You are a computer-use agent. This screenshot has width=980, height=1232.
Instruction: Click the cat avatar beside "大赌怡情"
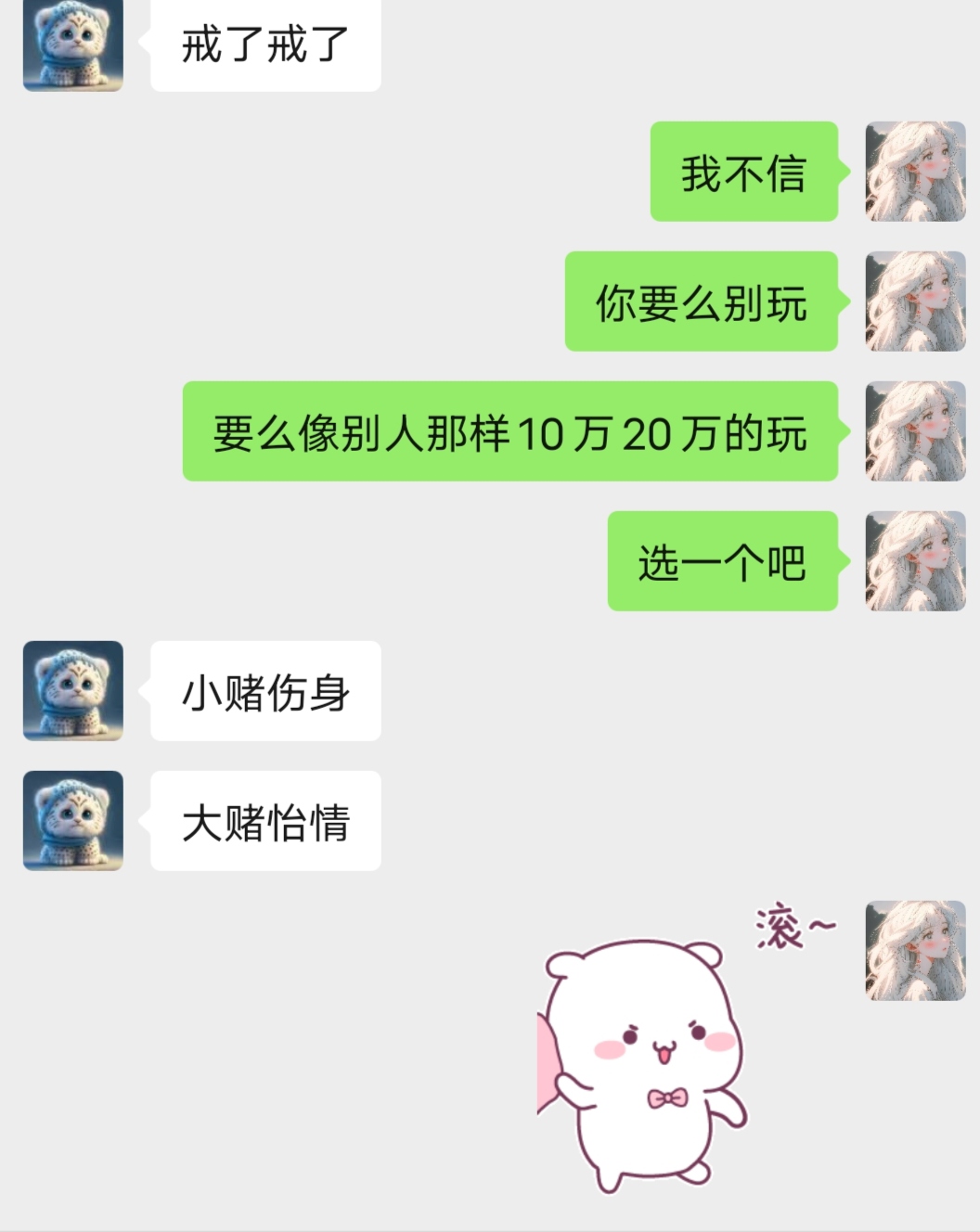point(73,822)
